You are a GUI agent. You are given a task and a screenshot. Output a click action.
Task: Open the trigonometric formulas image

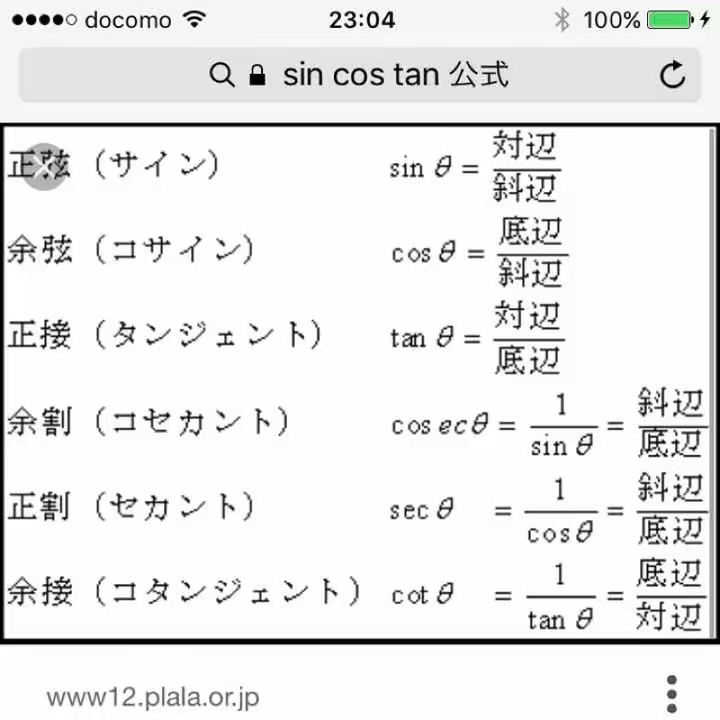coord(360,385)
